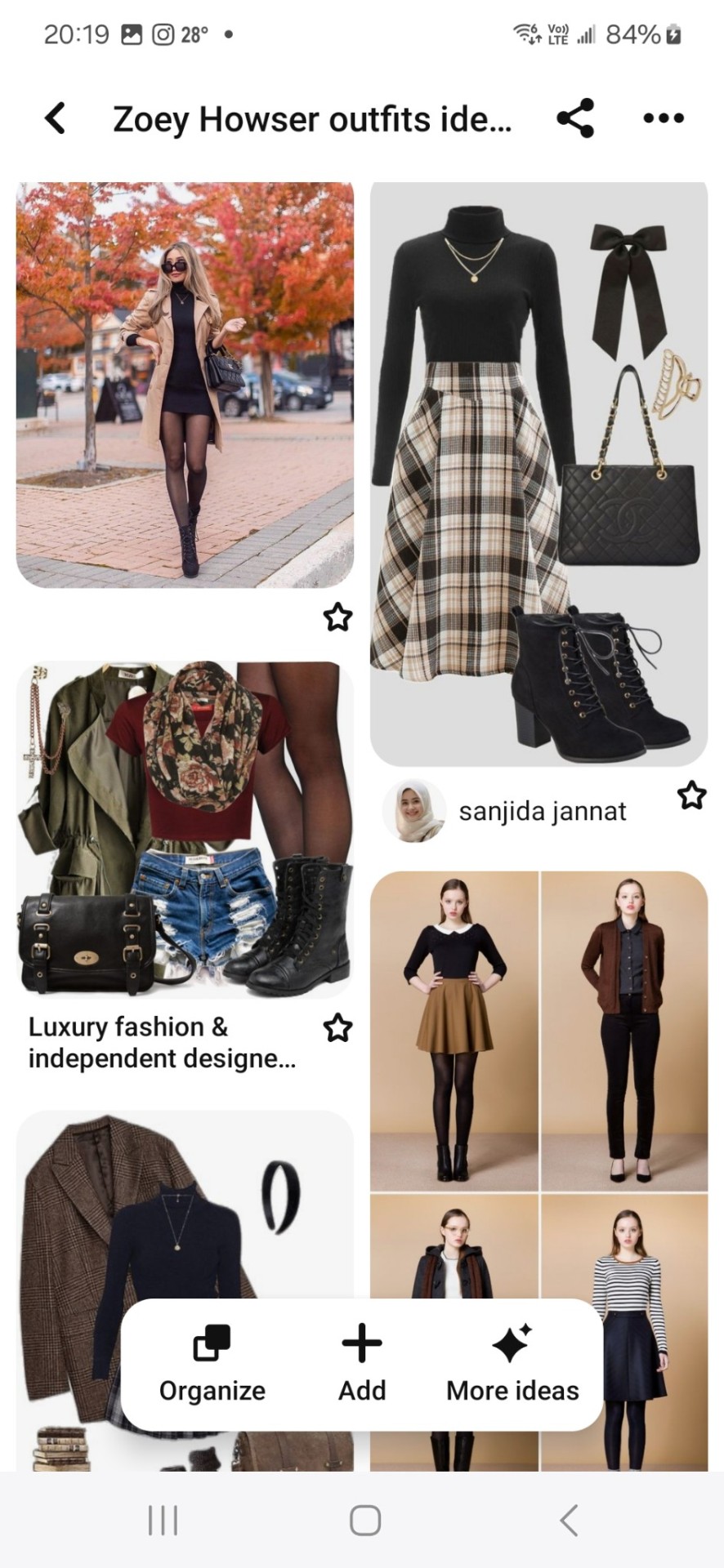
Task: Star the sanjida jannat pin
Action: [x=691, y=795]
